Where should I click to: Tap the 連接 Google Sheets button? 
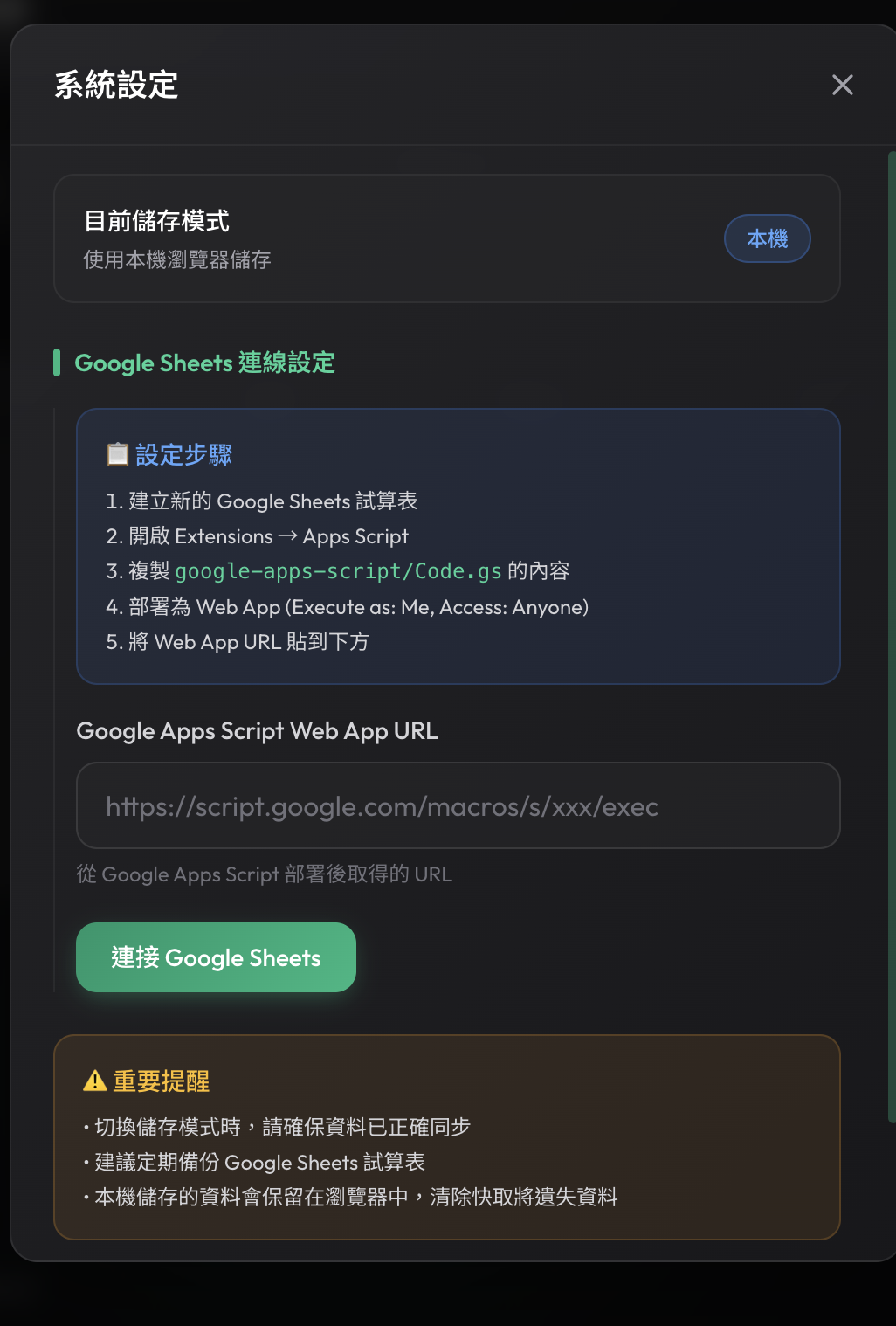point(216,957)
